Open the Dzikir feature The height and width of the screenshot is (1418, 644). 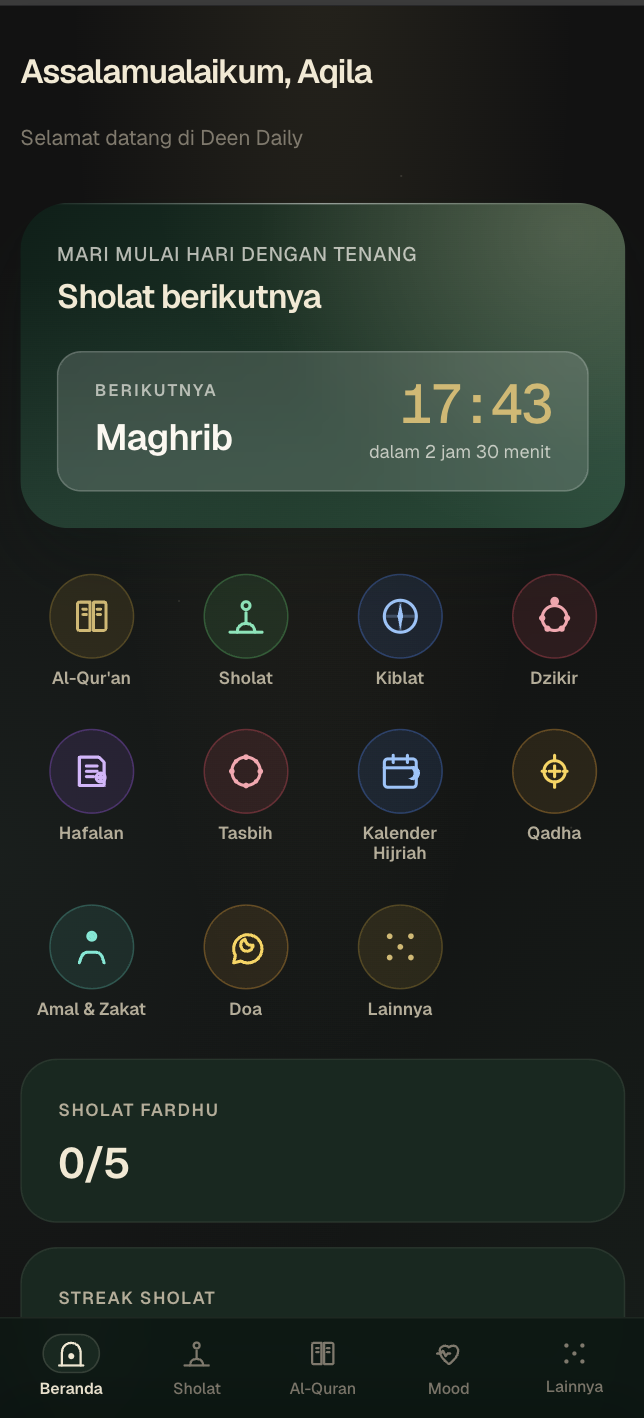(554, 630)
